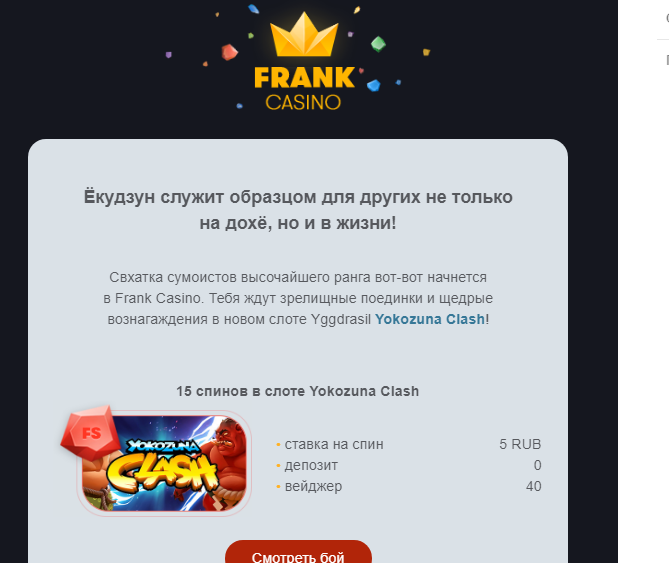Tap the Смотреть бой button
Viewport: 669px width, 563px height.
298,554
